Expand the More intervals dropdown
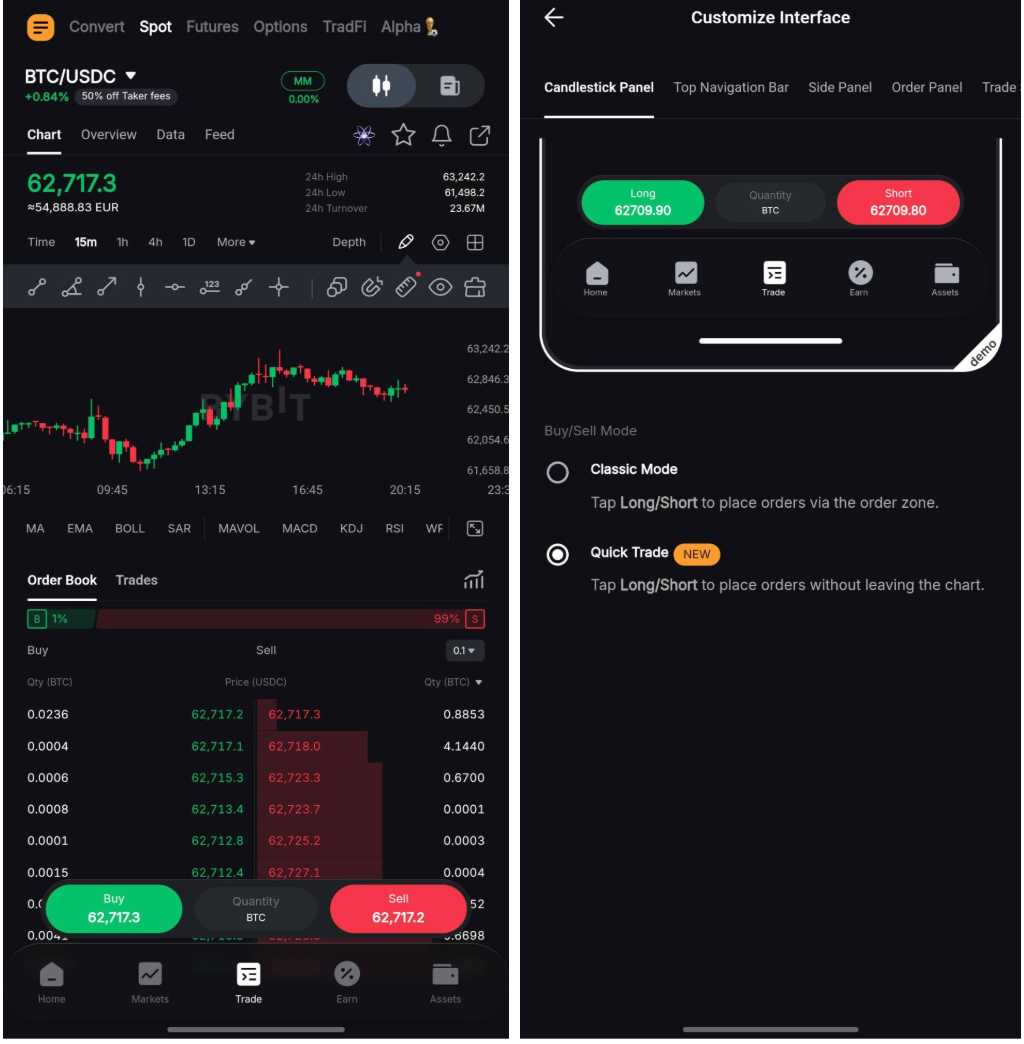Viewport: 1024px width, 1044px height. [236, 242]
